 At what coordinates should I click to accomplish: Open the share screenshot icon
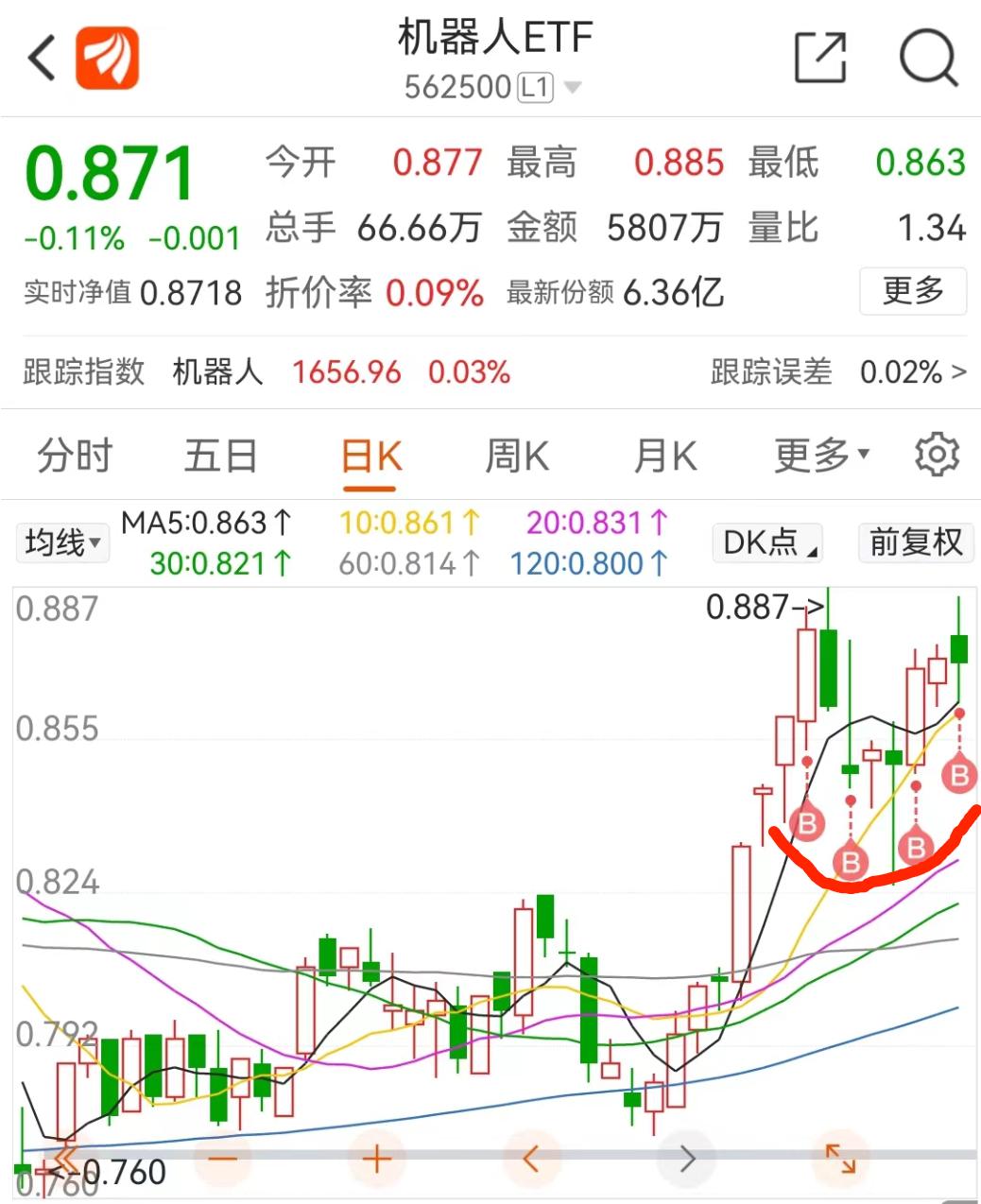(x=821, y=59)
